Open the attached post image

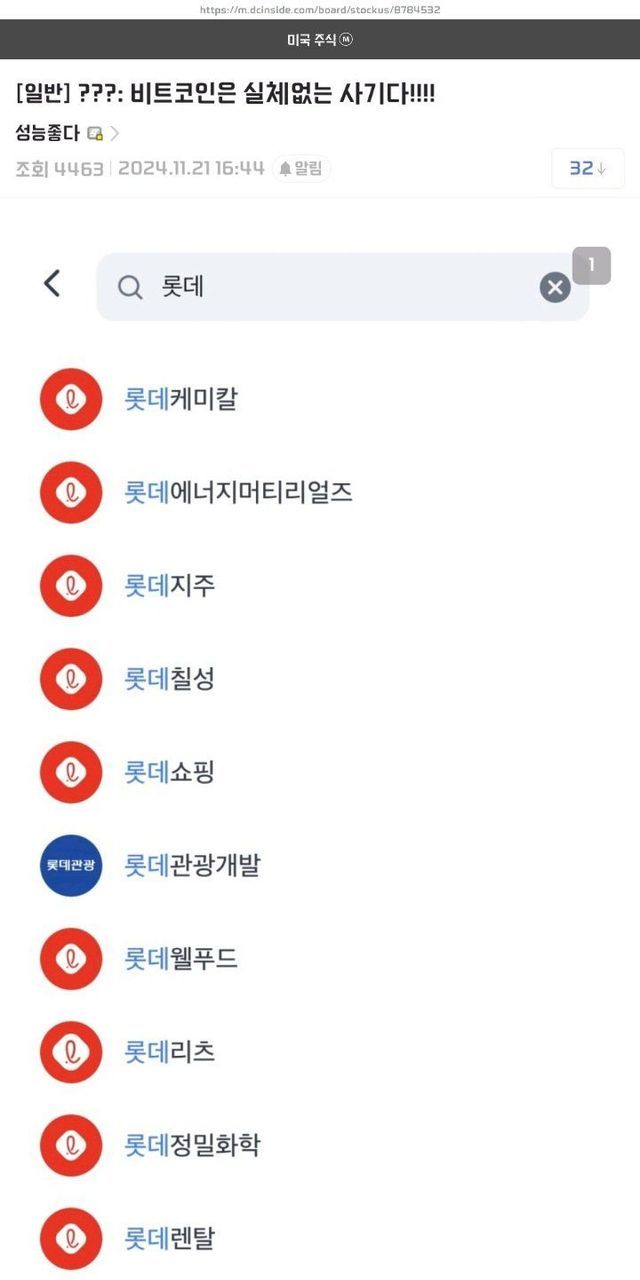point(320,740)
